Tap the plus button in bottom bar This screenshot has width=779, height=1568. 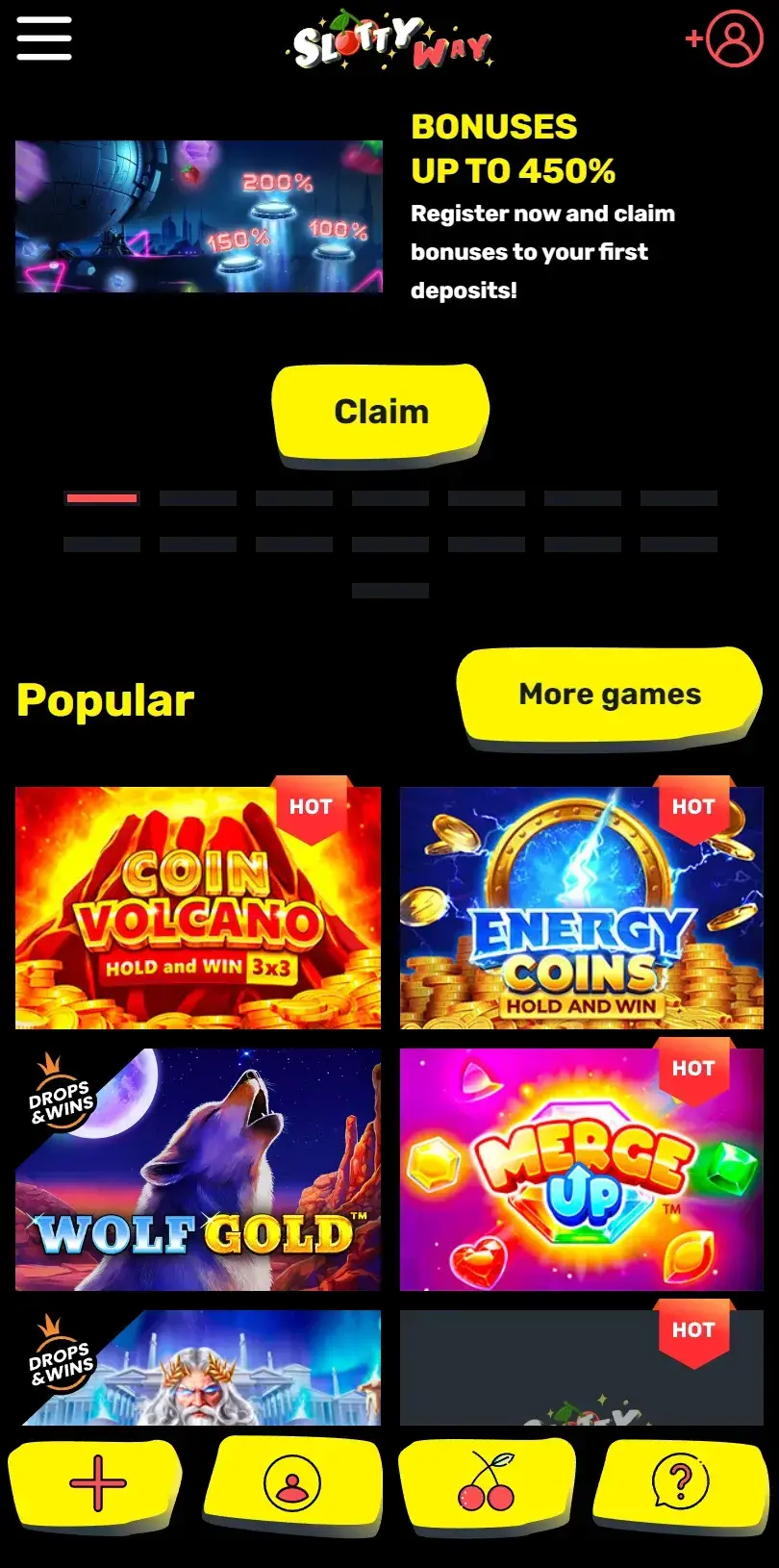(x=98, y=1483)
